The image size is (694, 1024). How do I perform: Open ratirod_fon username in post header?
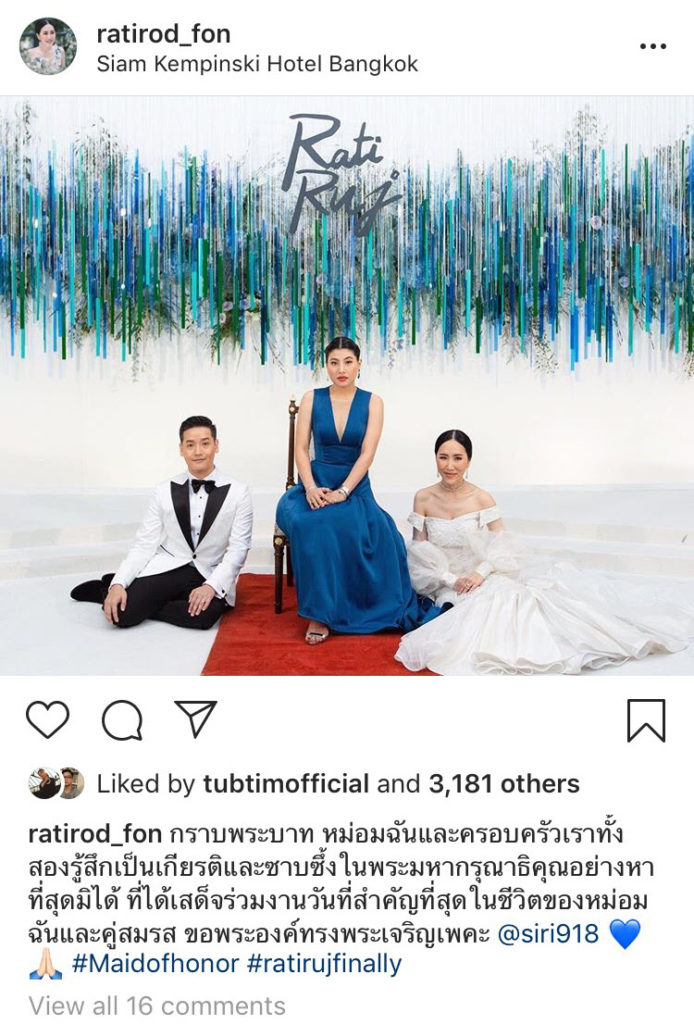[x=163, y=34]
